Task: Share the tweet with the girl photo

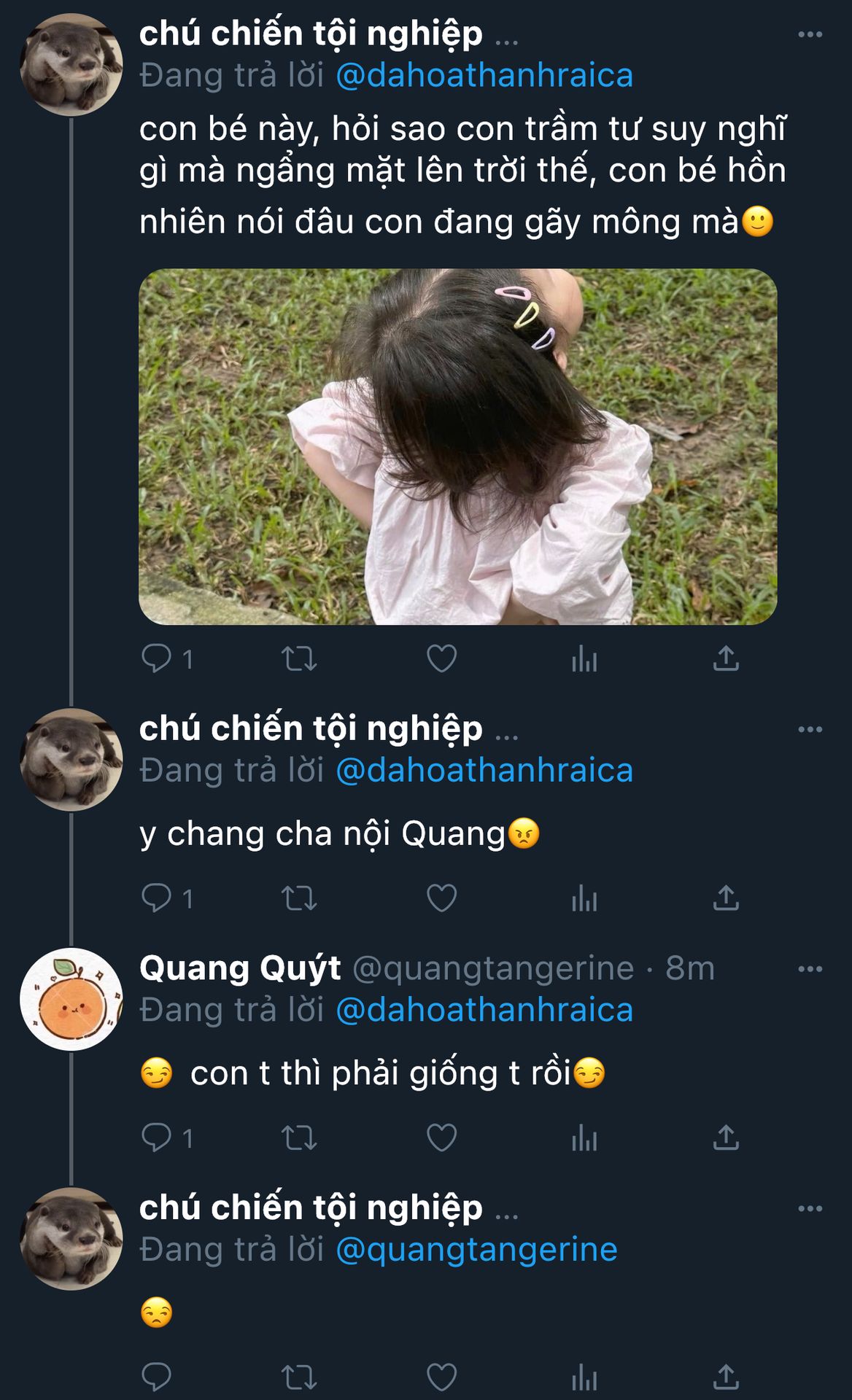Action: coord(726,658)
